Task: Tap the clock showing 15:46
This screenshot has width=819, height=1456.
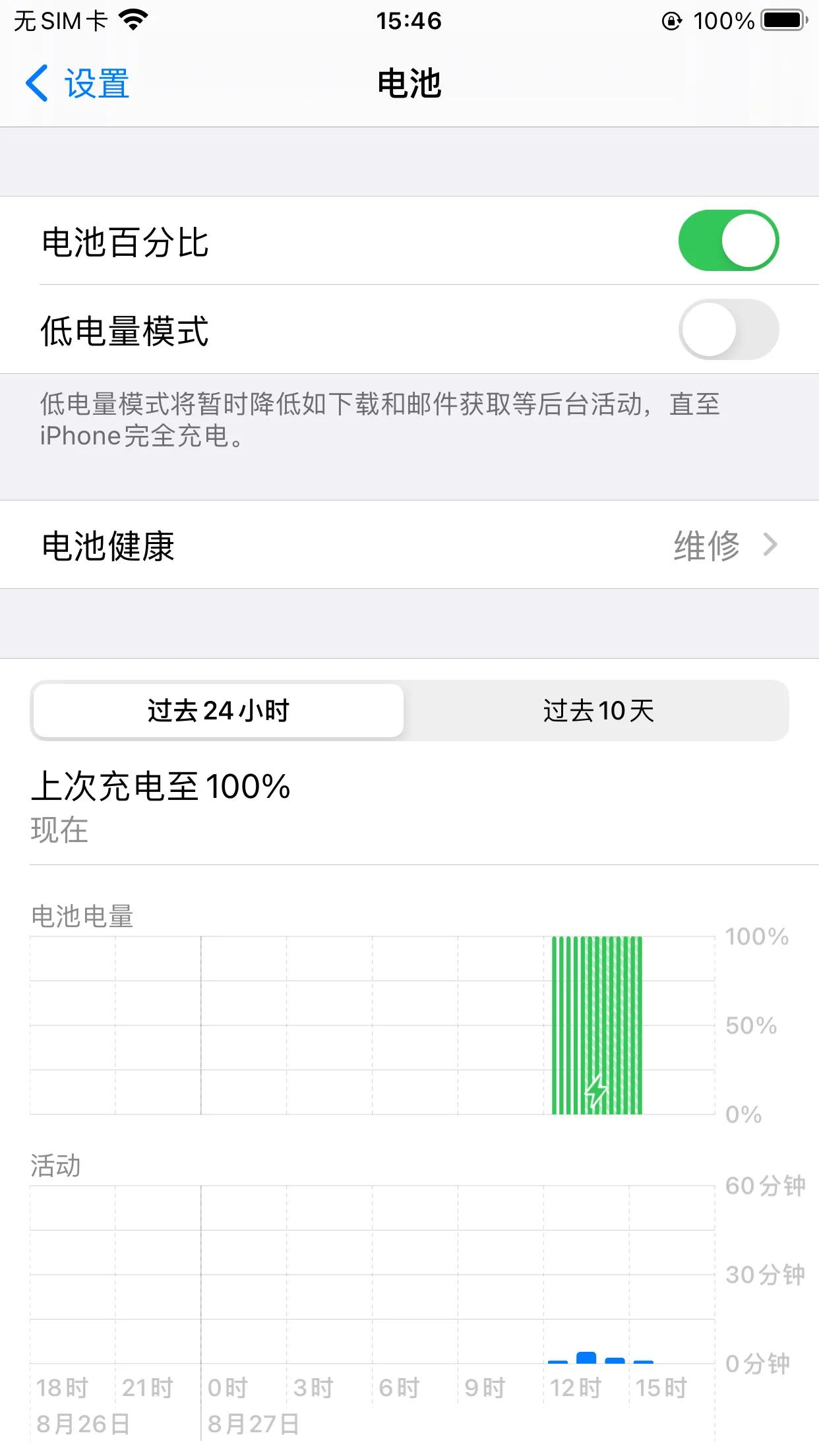Action: [409, 20]
